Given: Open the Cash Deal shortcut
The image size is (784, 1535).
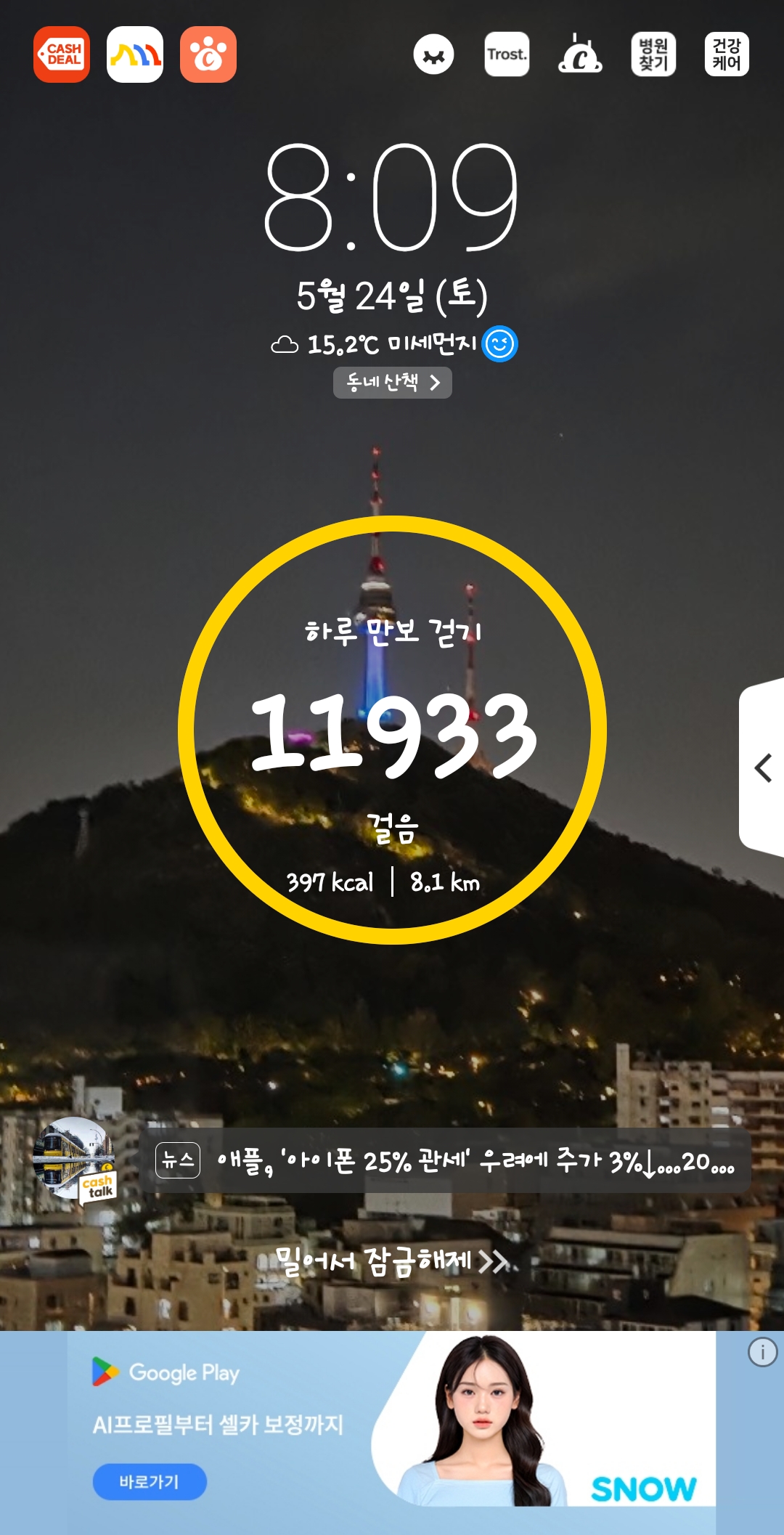Looking at the screenshot, I should tap(62, 54).
